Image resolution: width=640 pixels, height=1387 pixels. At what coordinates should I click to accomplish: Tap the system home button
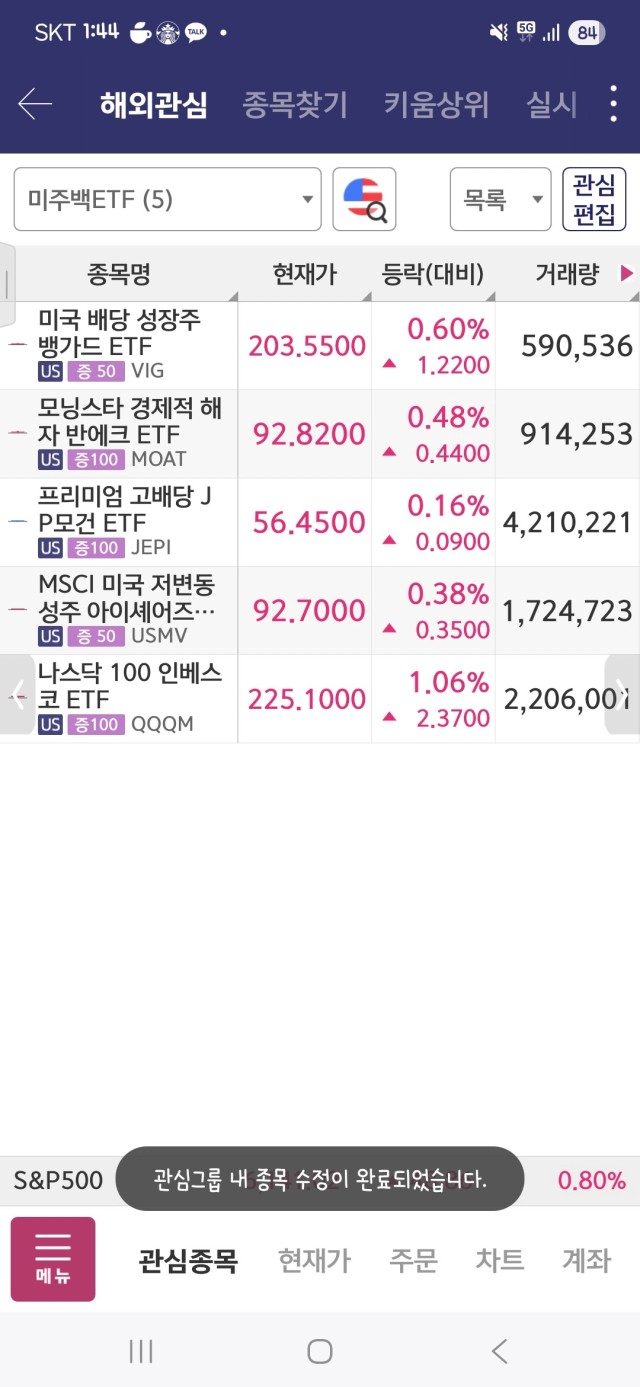pos(320,1352)
